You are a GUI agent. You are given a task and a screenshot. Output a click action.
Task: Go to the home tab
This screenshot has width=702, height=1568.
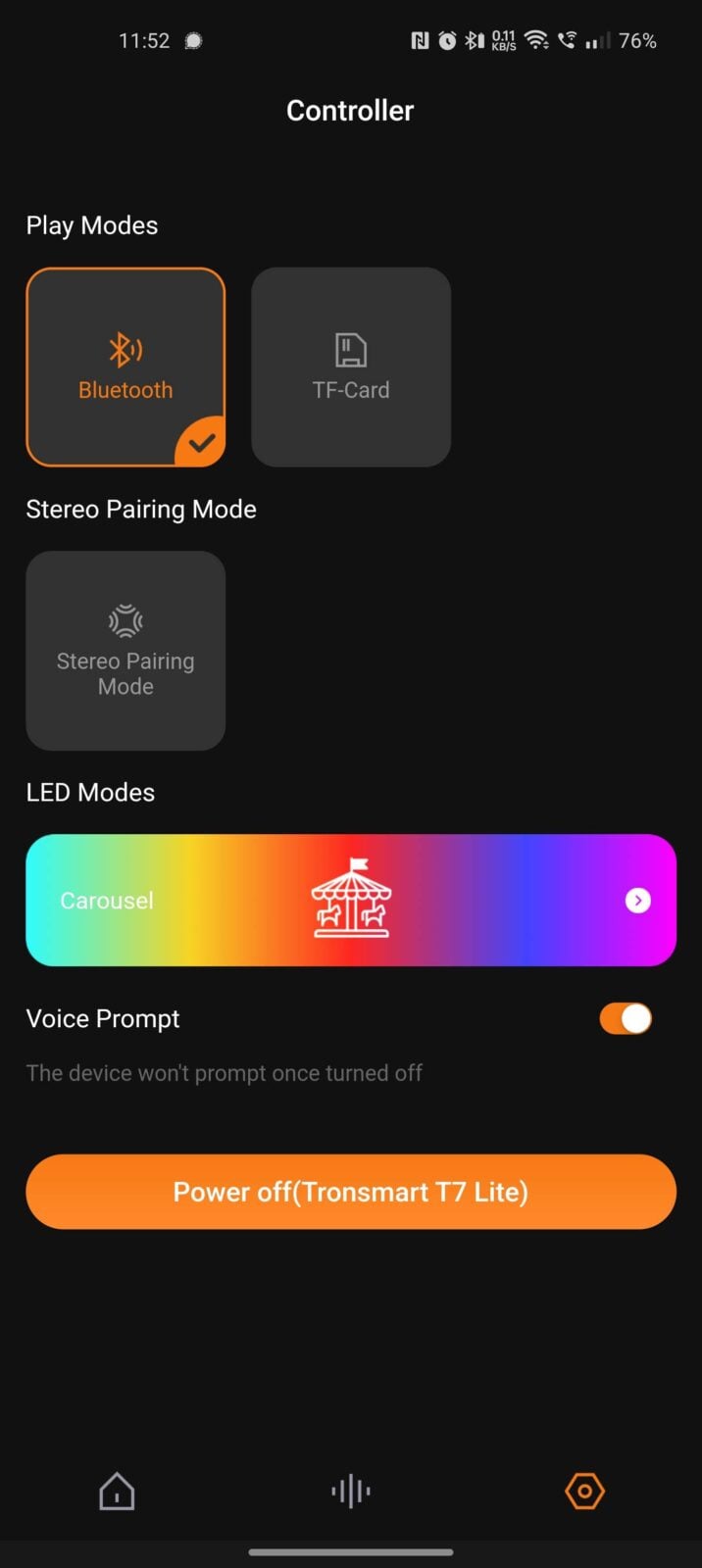point(117,1492)
